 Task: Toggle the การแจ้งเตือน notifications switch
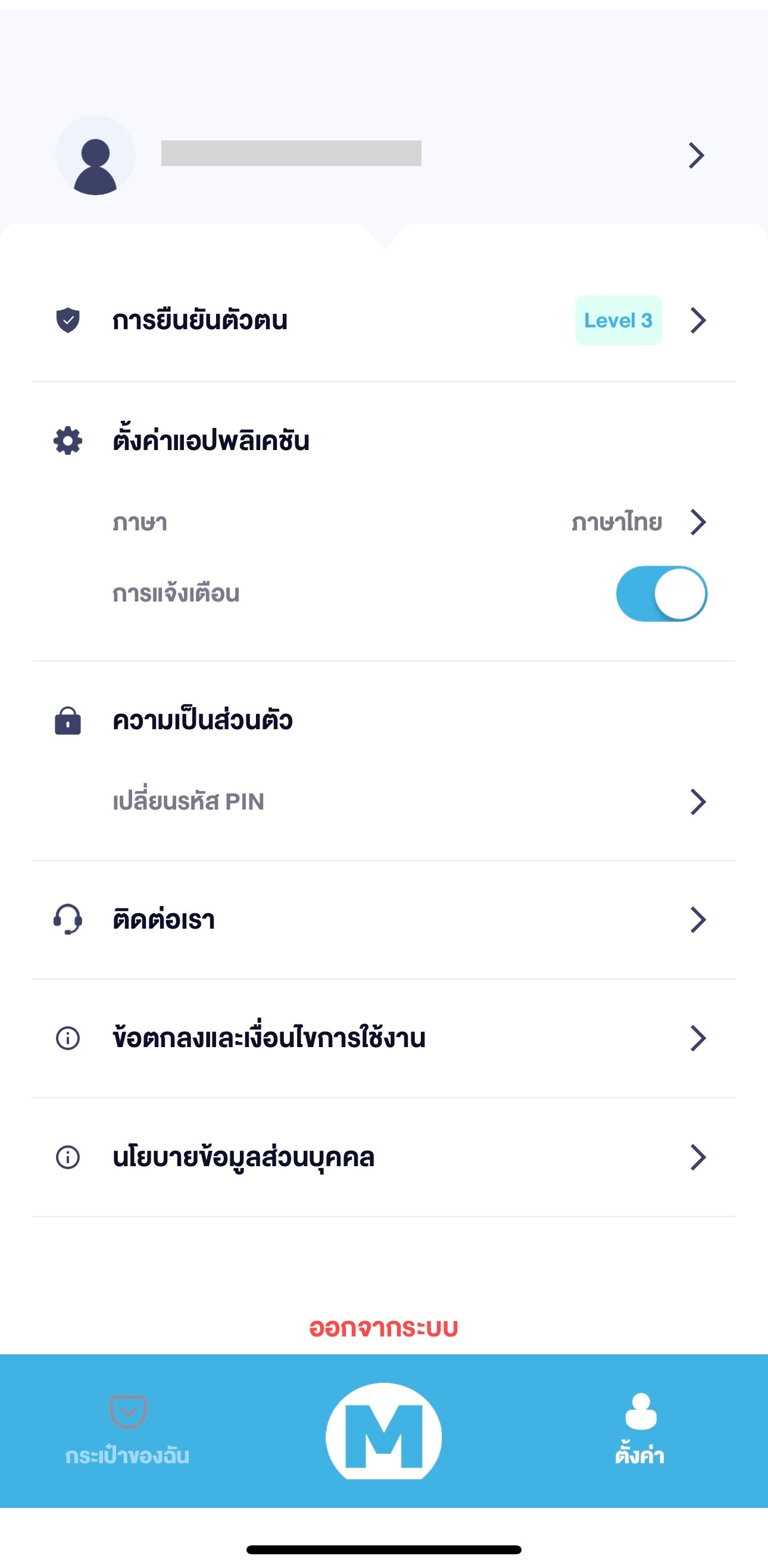(661, 594)
